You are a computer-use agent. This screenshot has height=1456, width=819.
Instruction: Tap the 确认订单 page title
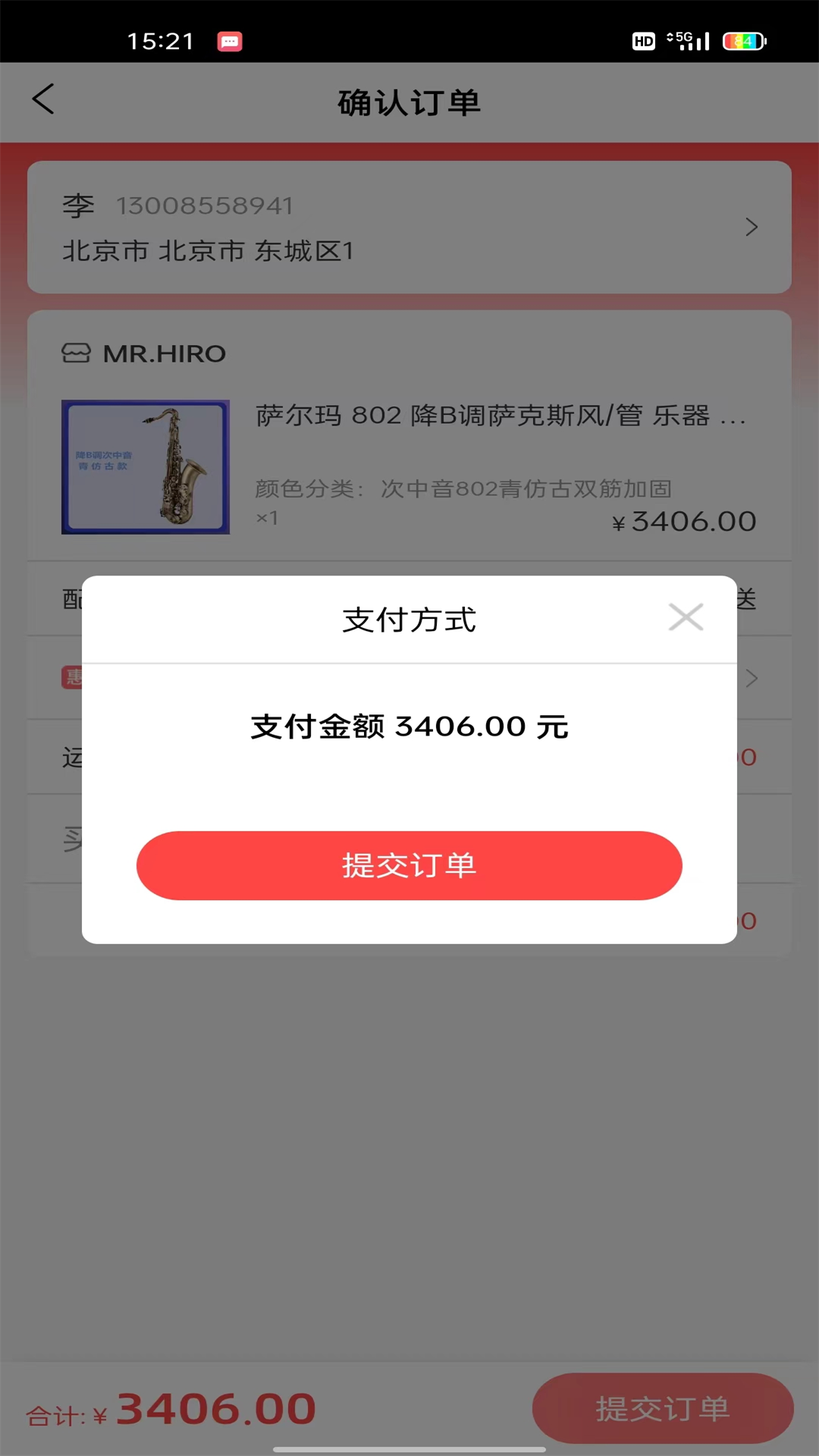[x=409, y=102]
